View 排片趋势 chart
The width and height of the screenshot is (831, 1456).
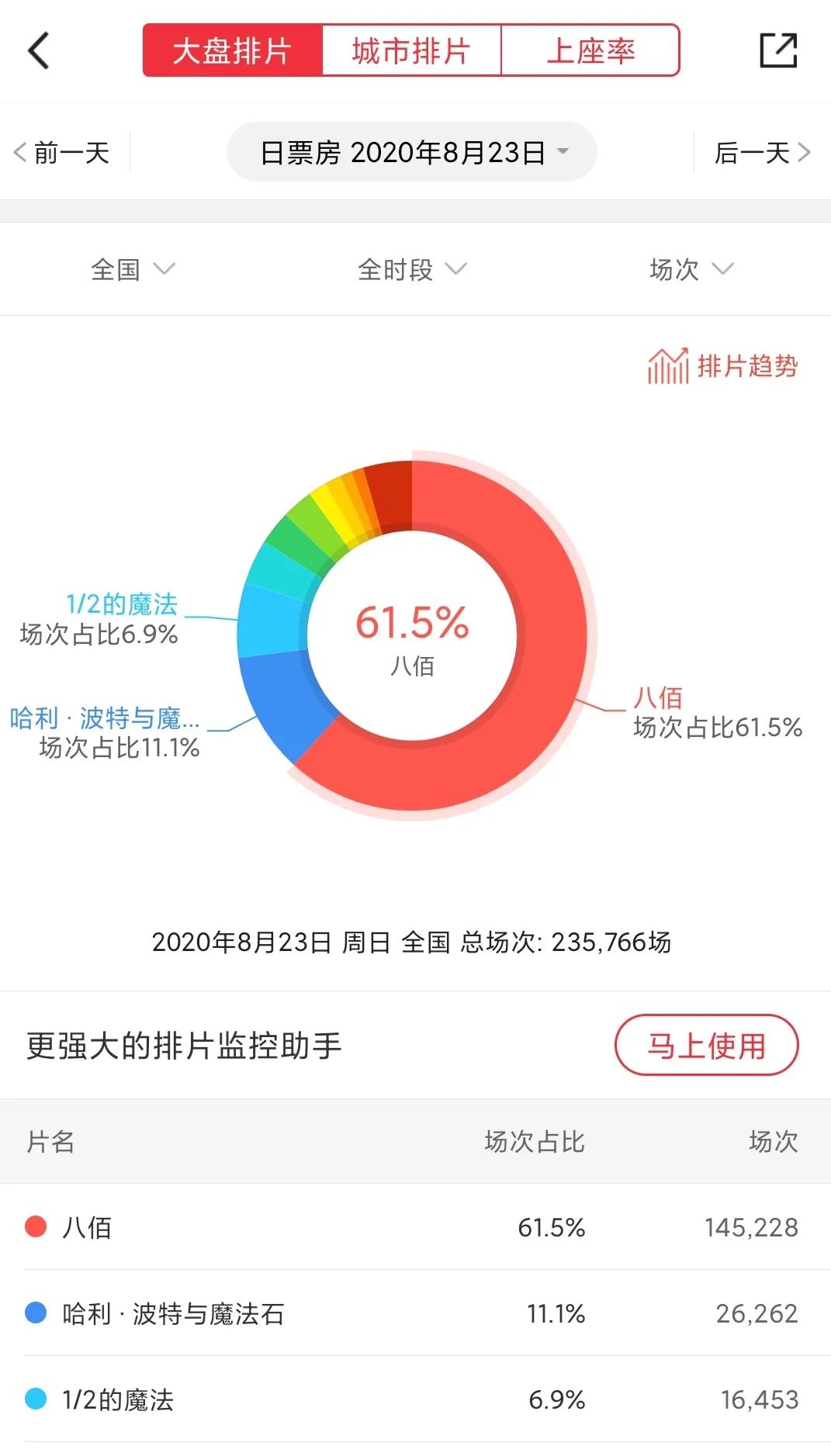[x=722, y=366]
